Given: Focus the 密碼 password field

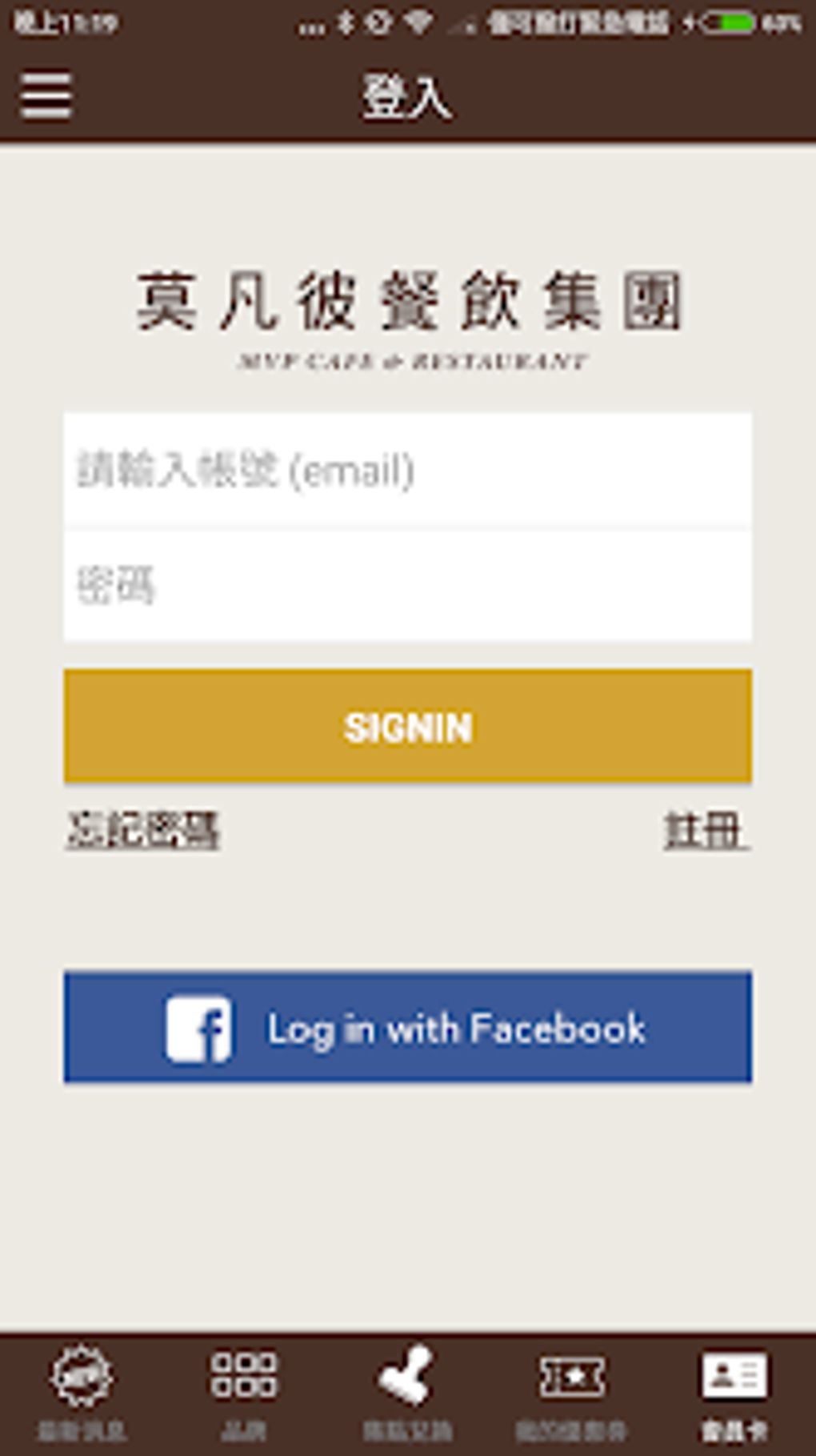Looking at the screenshot, I should coord(407,585).
